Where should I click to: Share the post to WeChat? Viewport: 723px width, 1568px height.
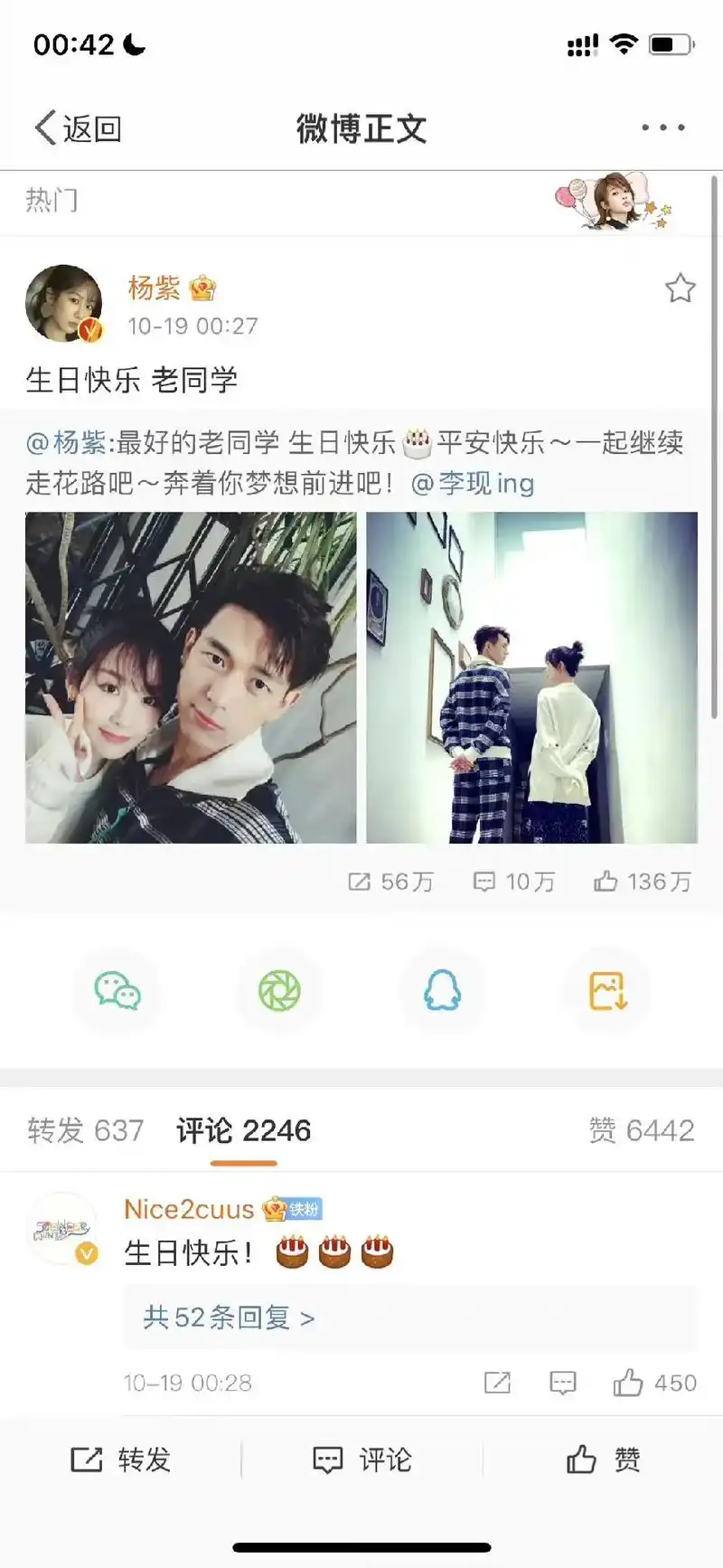[x=117, y=990]
